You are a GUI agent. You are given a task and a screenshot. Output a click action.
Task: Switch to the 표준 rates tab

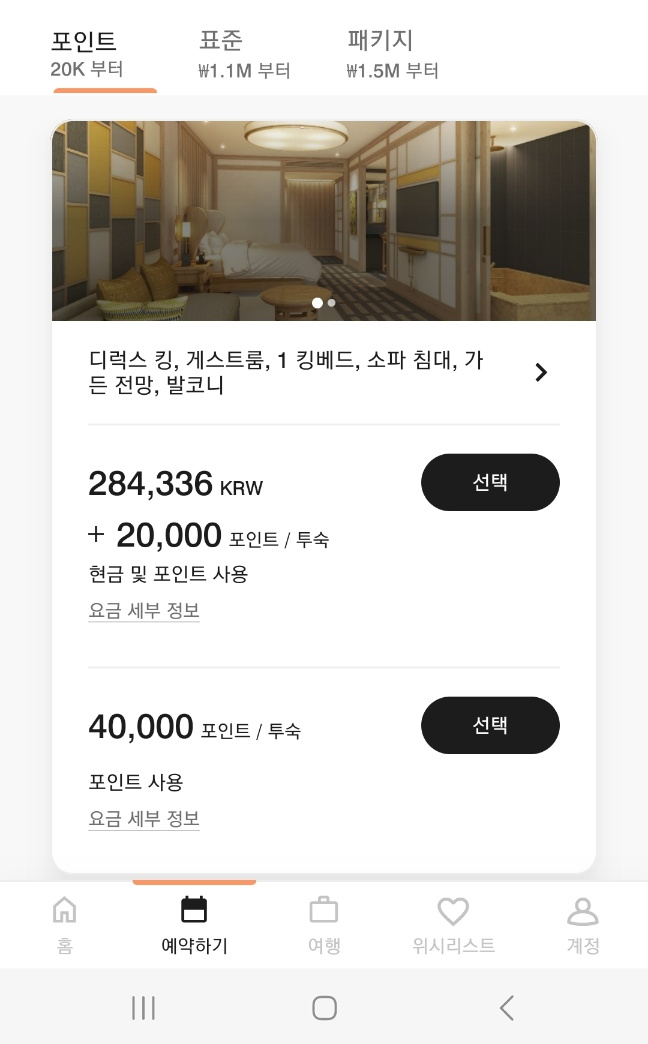(244, 54)
